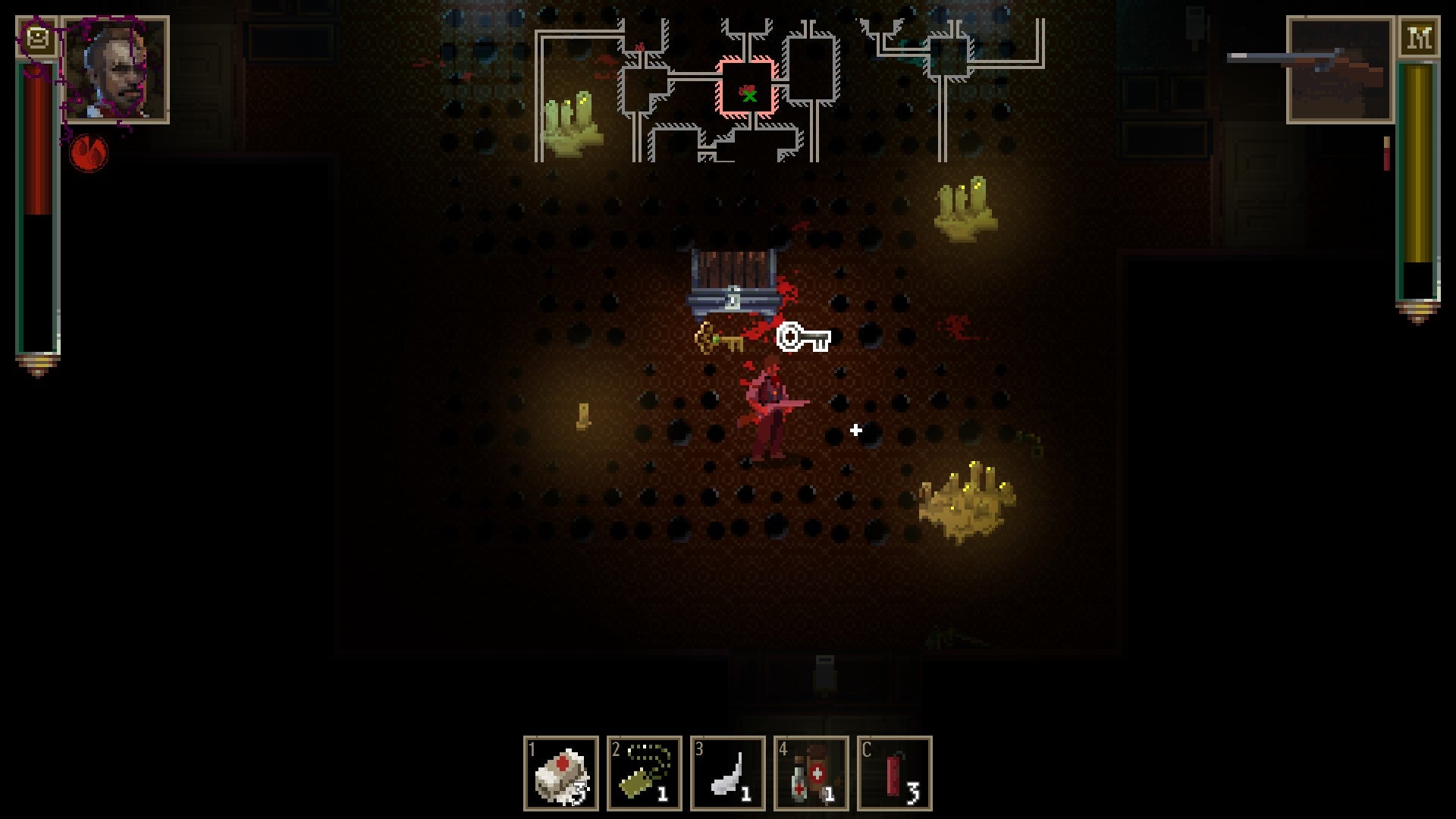Tap the face icon beside portrait
This screenshot has height=819, width=1456.
point(36,37)
